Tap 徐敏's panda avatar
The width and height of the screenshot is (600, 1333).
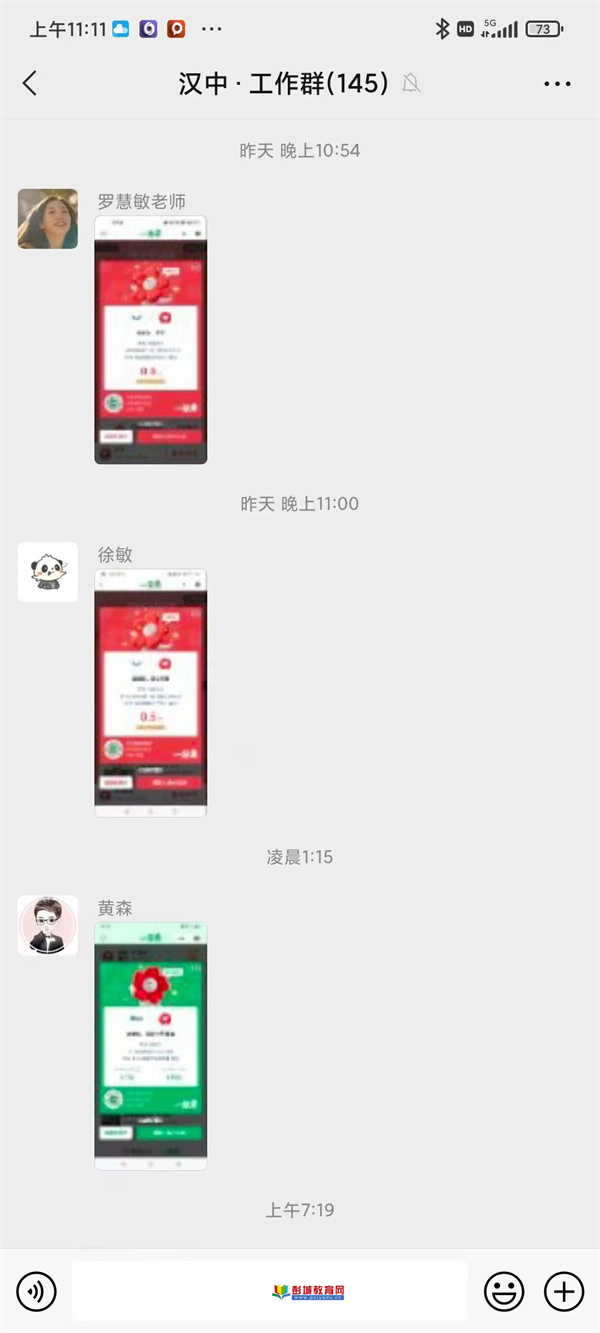48,572
